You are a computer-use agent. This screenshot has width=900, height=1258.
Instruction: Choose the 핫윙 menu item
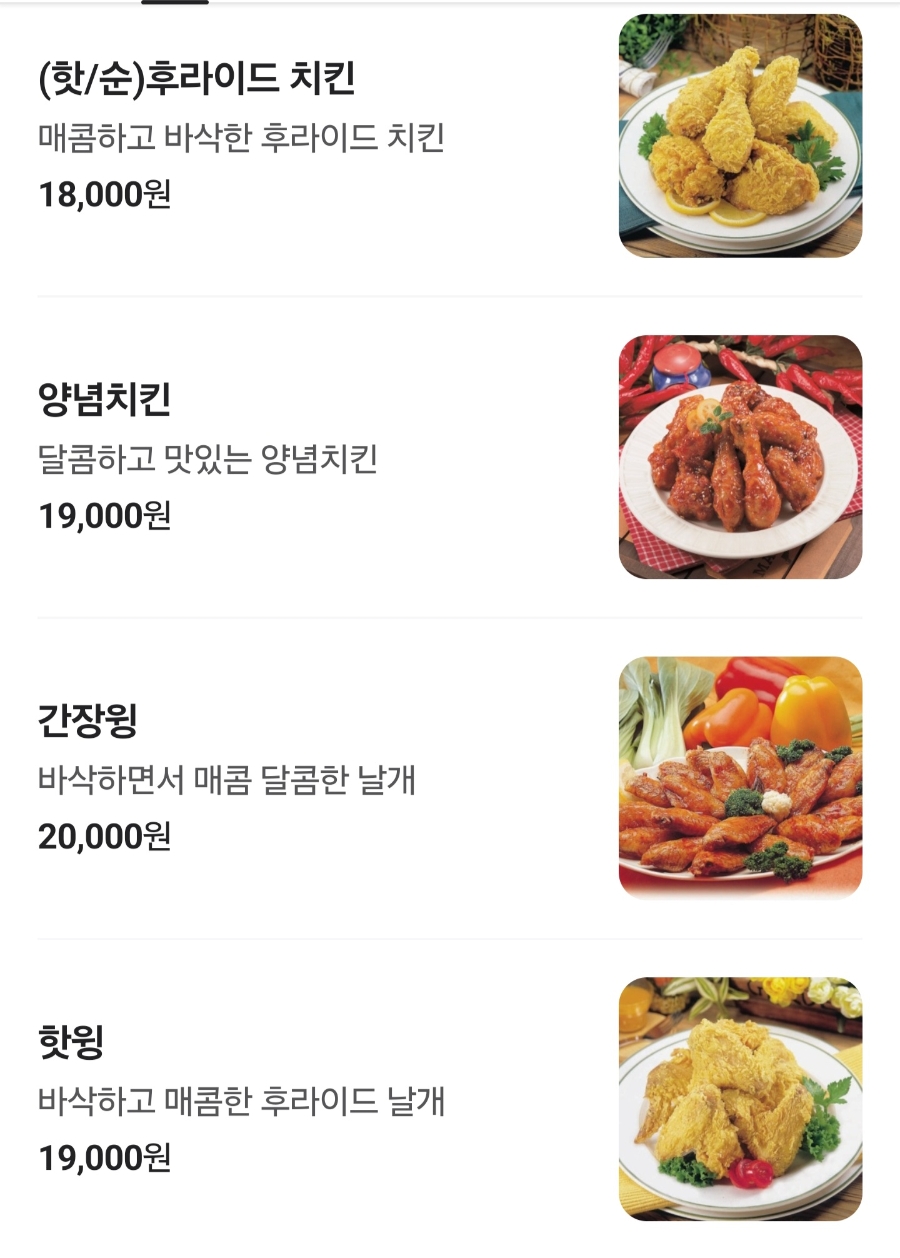coord(71,1042)
